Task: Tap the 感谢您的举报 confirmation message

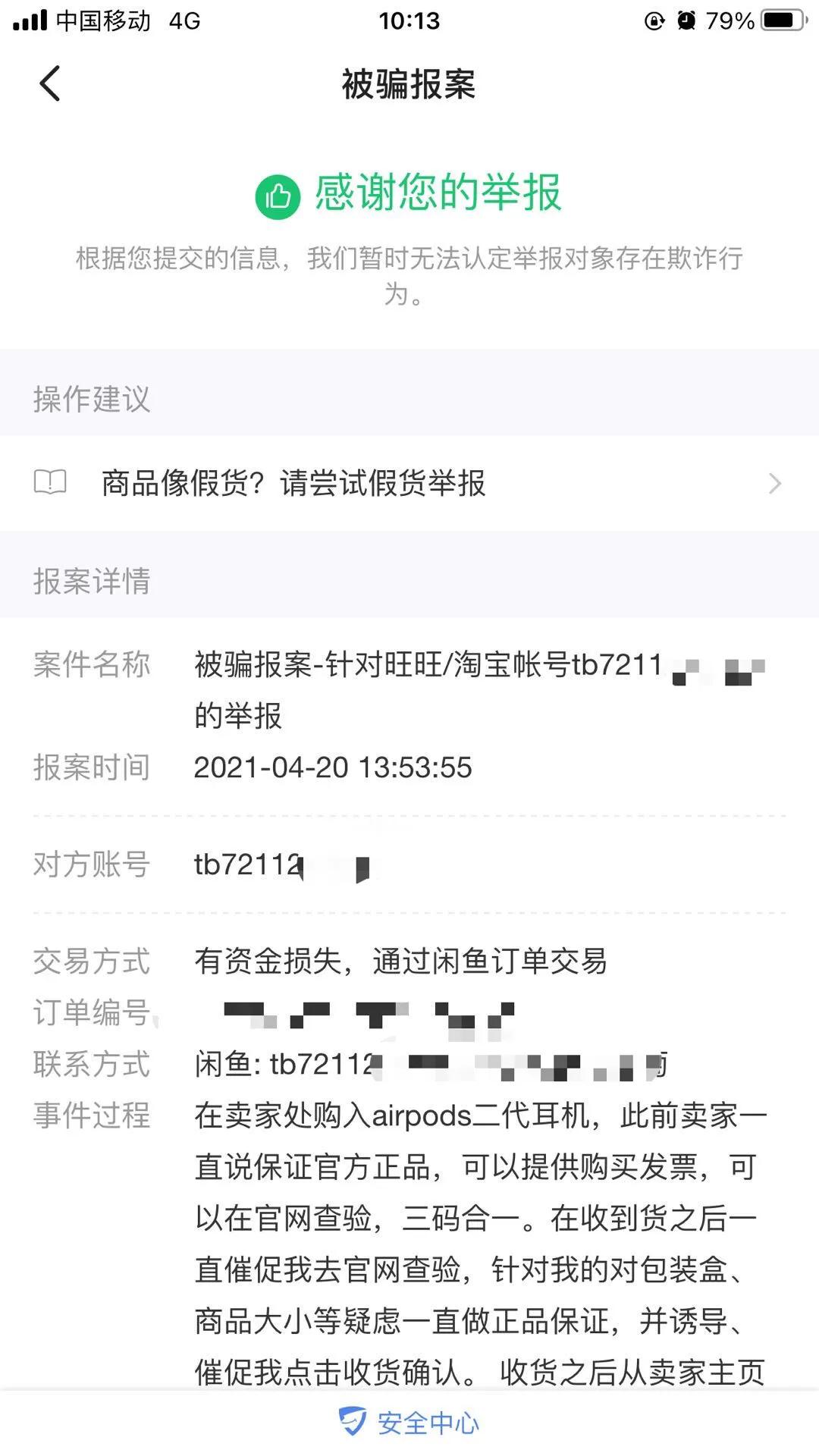Action: (x=437, y=195)
